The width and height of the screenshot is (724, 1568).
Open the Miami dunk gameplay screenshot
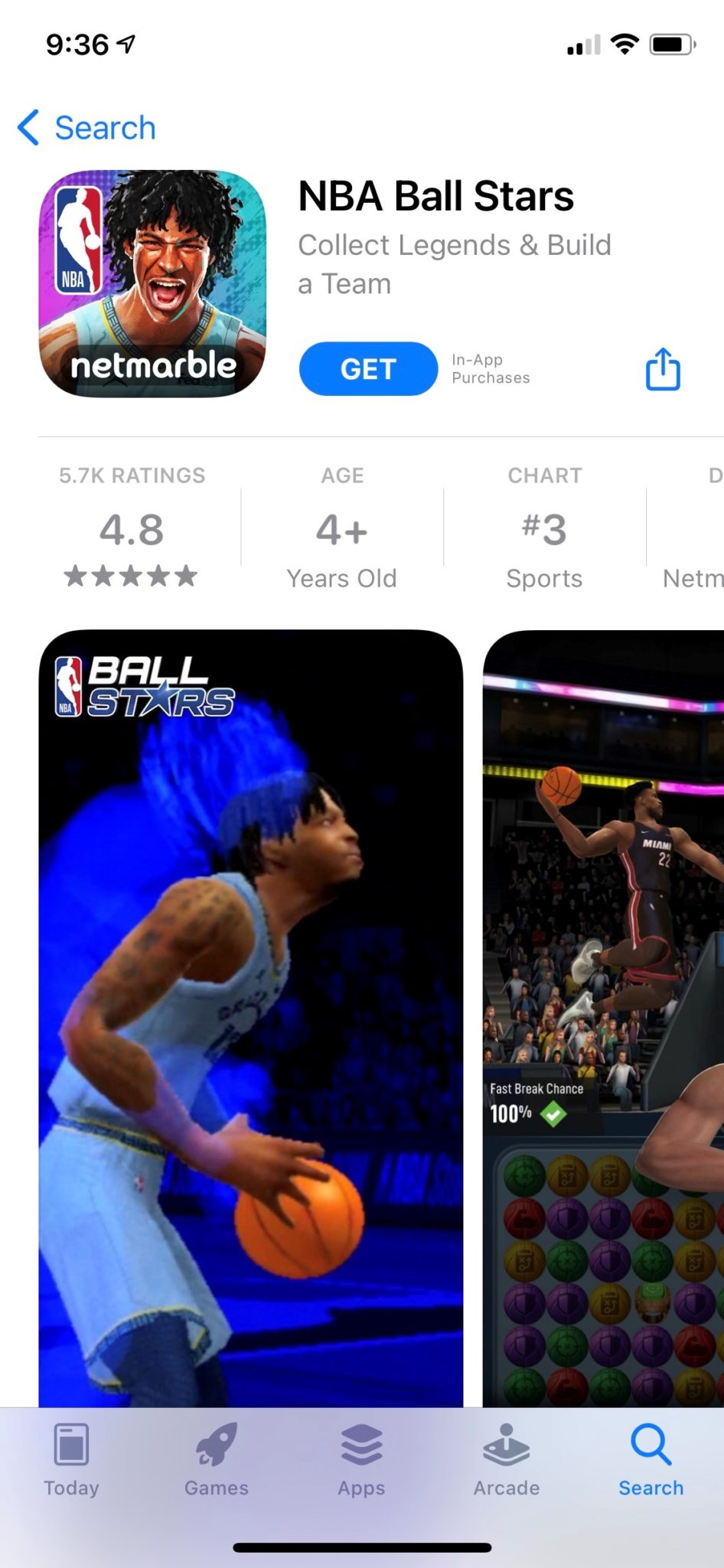click(x=605, y=1018)
